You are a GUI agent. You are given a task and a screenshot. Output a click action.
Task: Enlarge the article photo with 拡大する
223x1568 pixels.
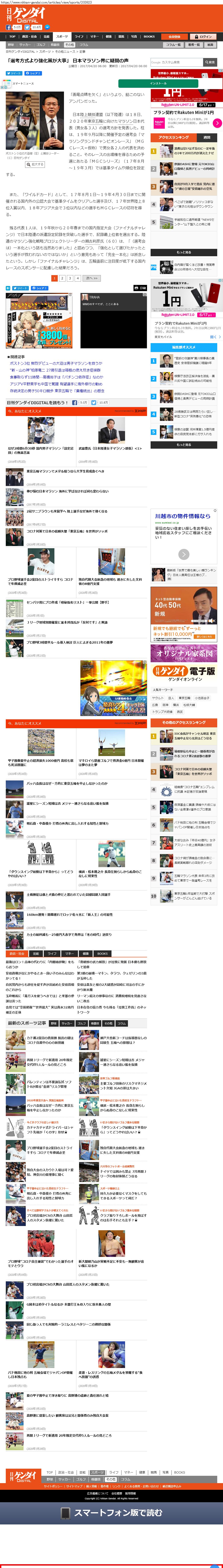[35, 164]
